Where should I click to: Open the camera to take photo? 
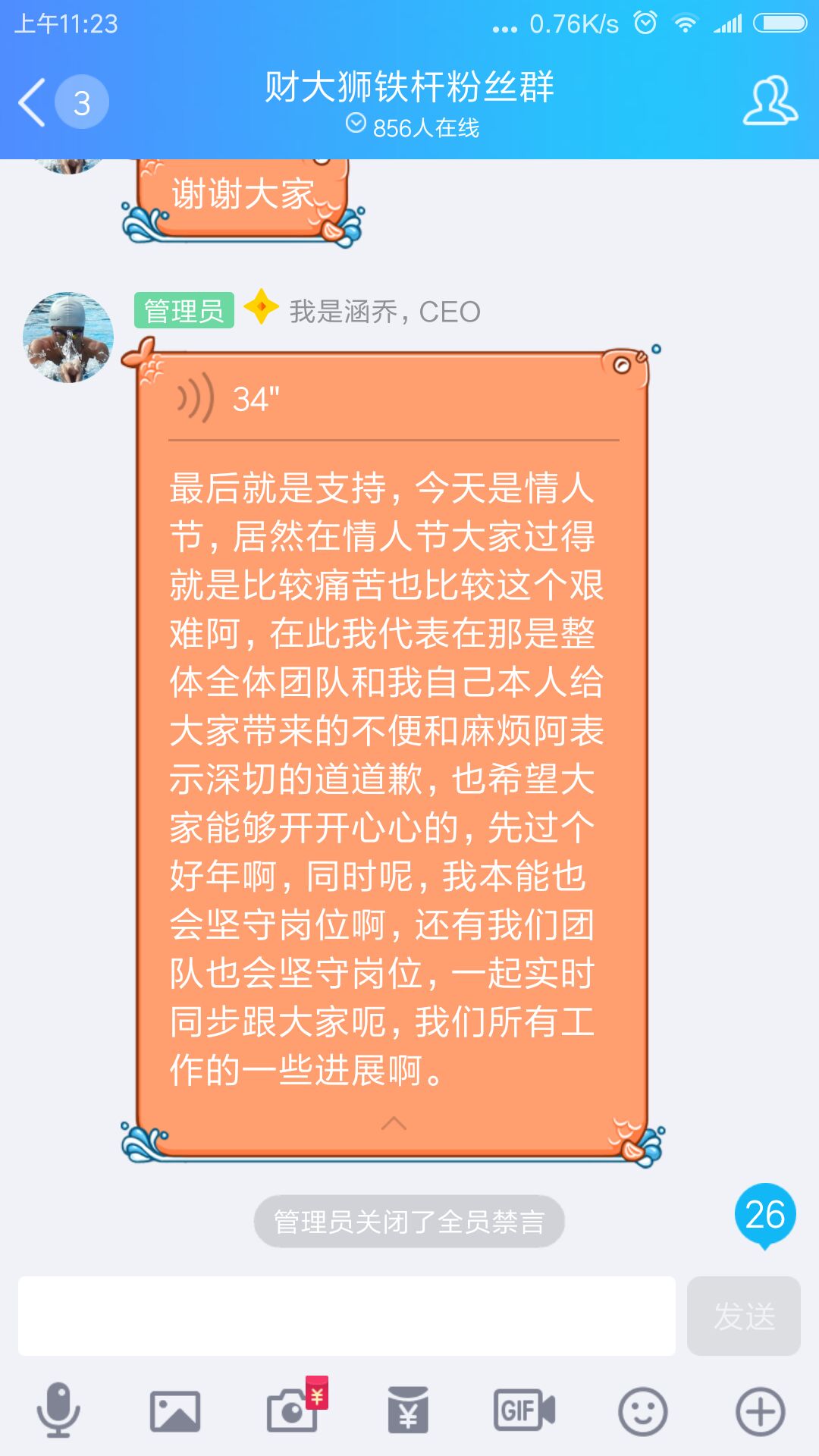pyautogui.click(x=292, y=1410)
